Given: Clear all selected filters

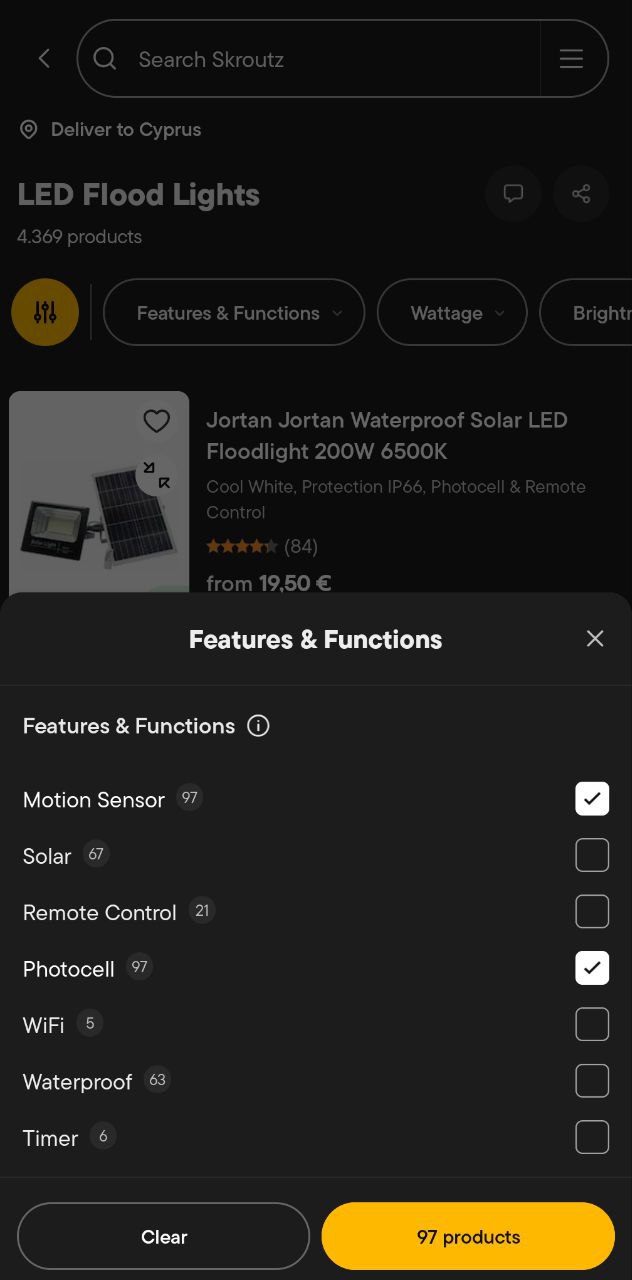Looking at the screenshot, I should click(164, 1237).
